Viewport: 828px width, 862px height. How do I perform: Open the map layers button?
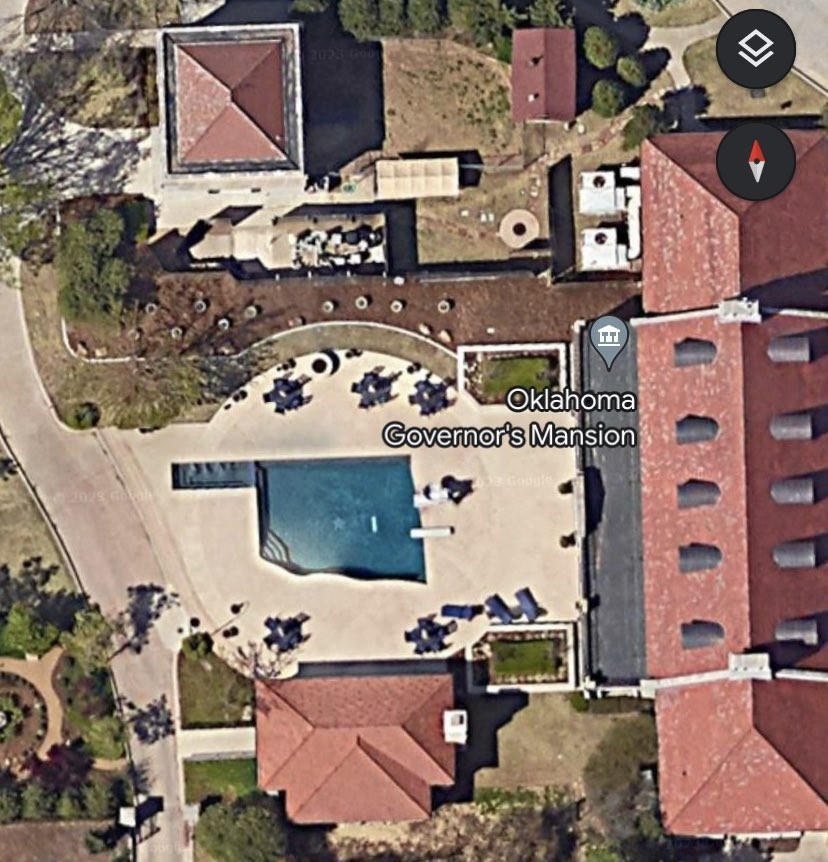pyautogui.click(x=756, y=49)
